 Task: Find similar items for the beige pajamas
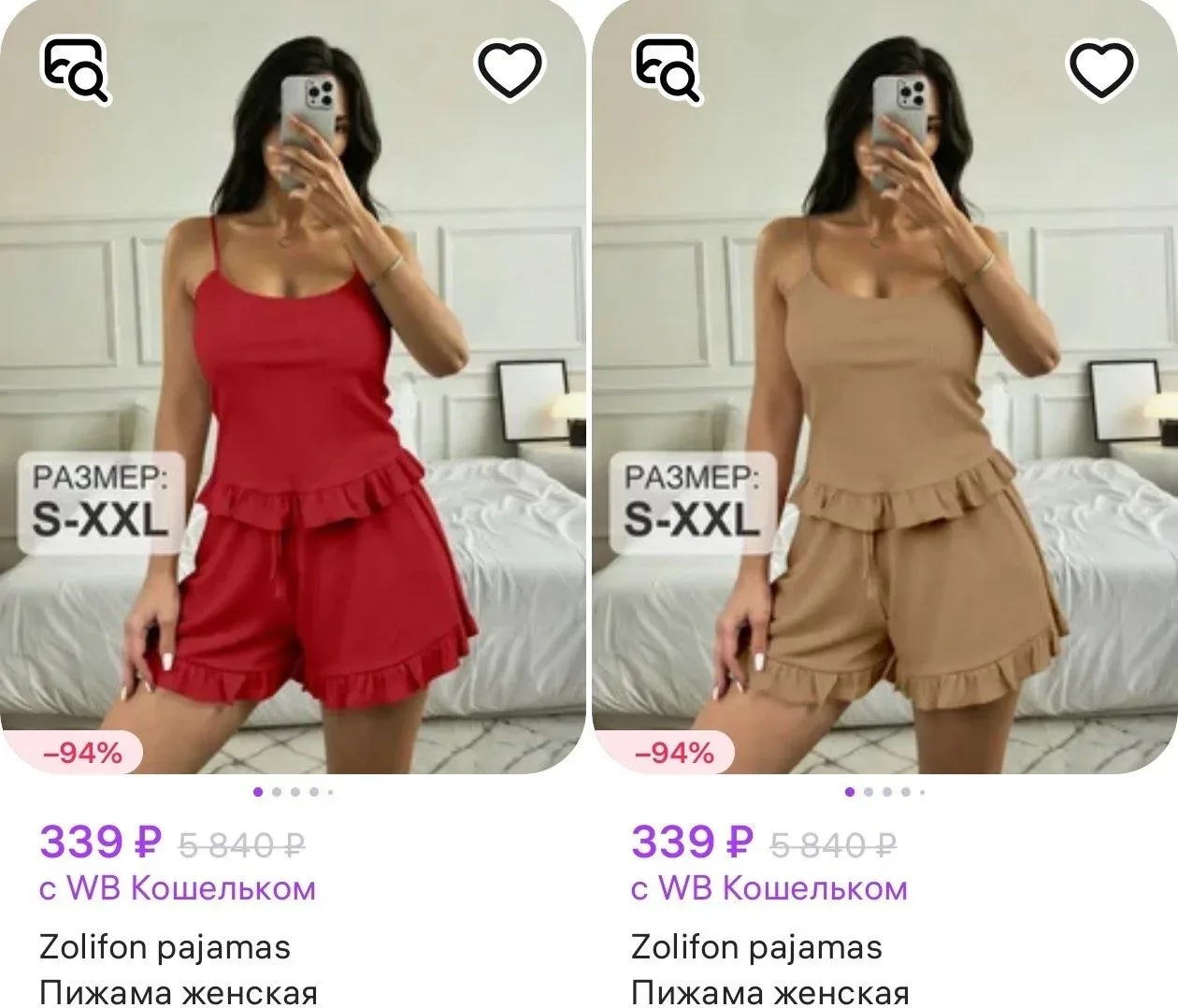666,69
